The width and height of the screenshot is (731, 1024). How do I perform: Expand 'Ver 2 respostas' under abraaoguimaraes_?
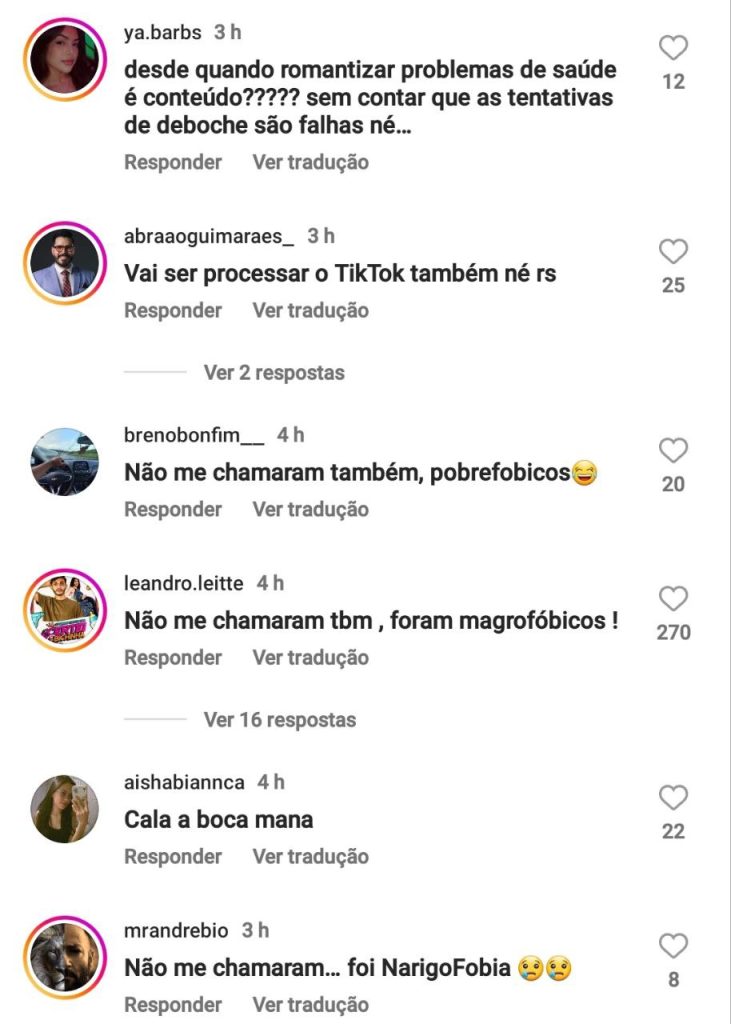(274, 373)
